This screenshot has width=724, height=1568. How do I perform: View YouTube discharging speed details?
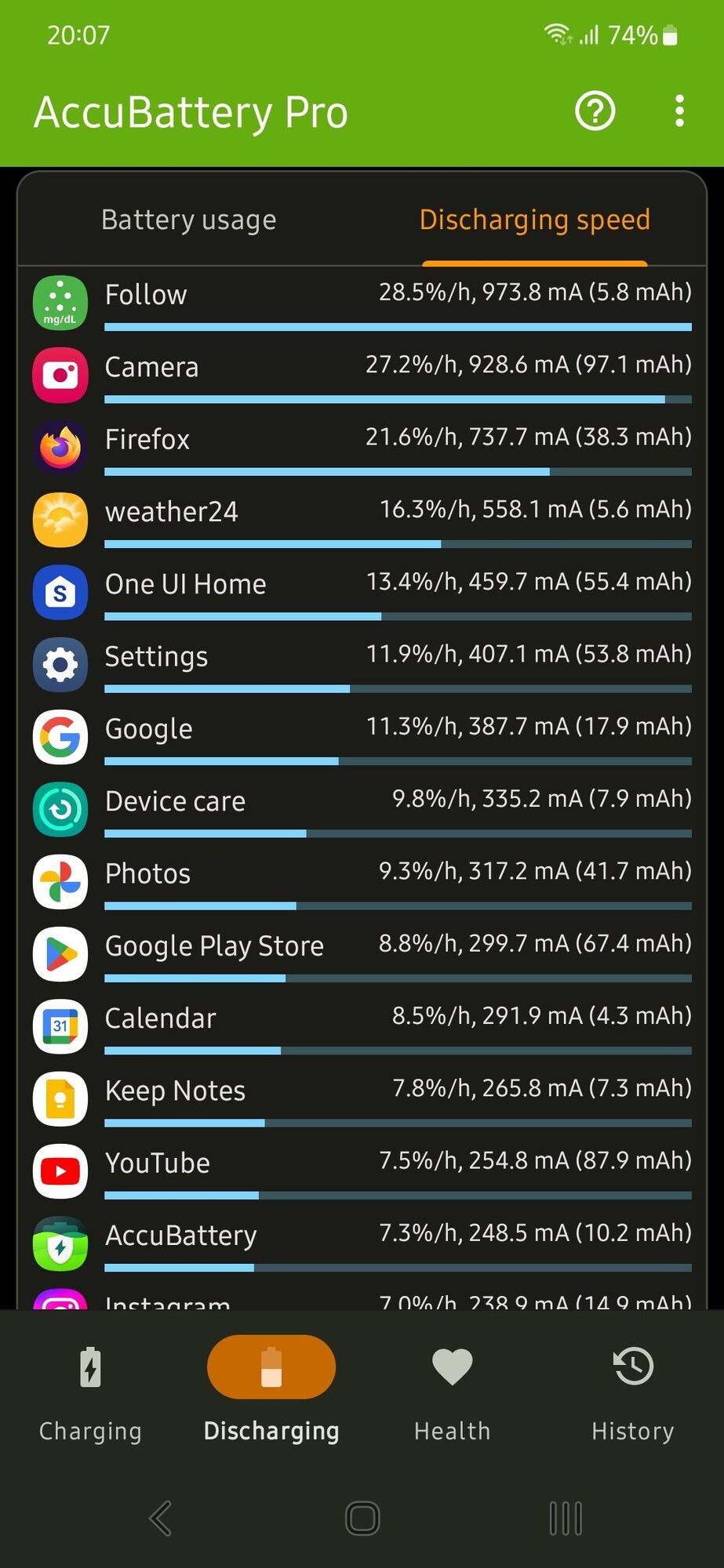[x=362, y=1170]
